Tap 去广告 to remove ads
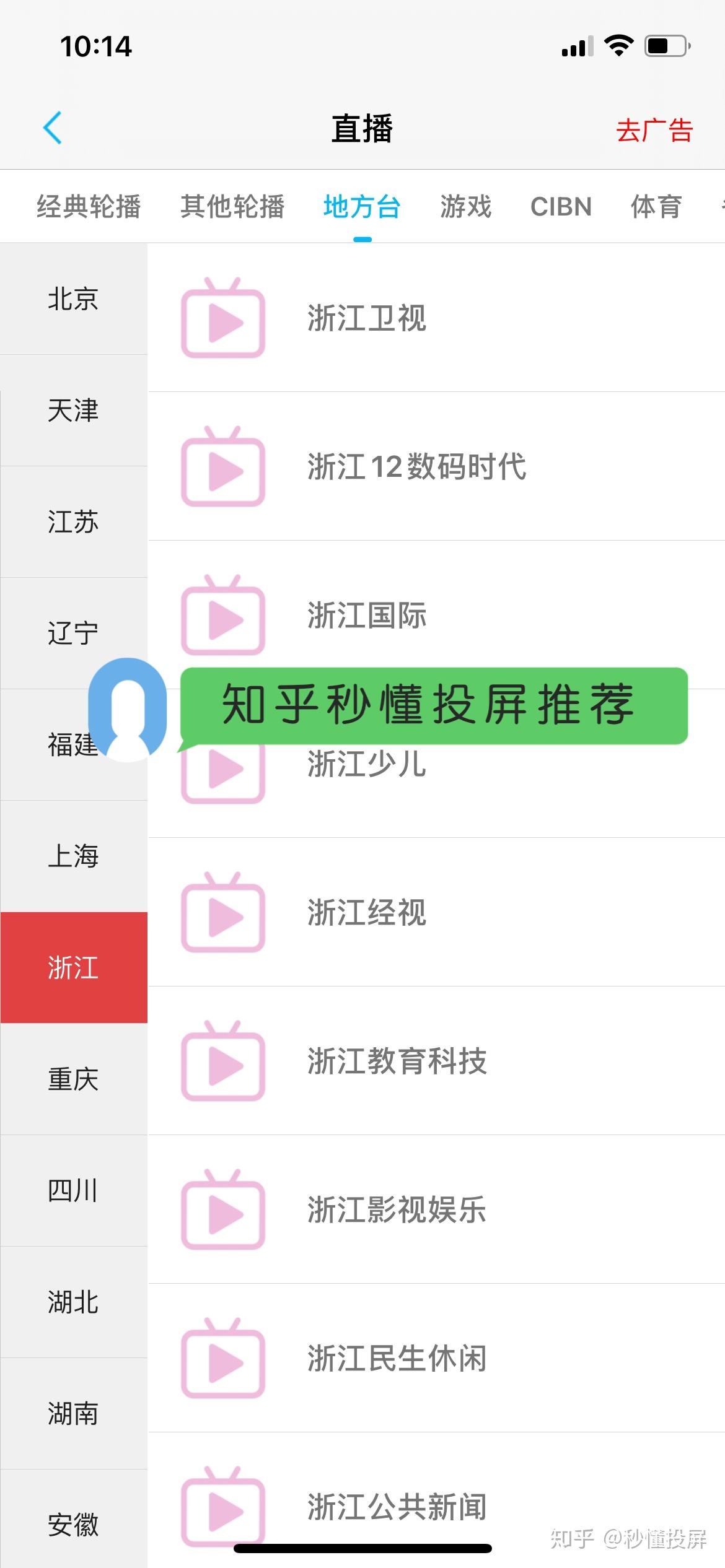Viewport: 725px width, 1568px height. (x=654, y=131)
